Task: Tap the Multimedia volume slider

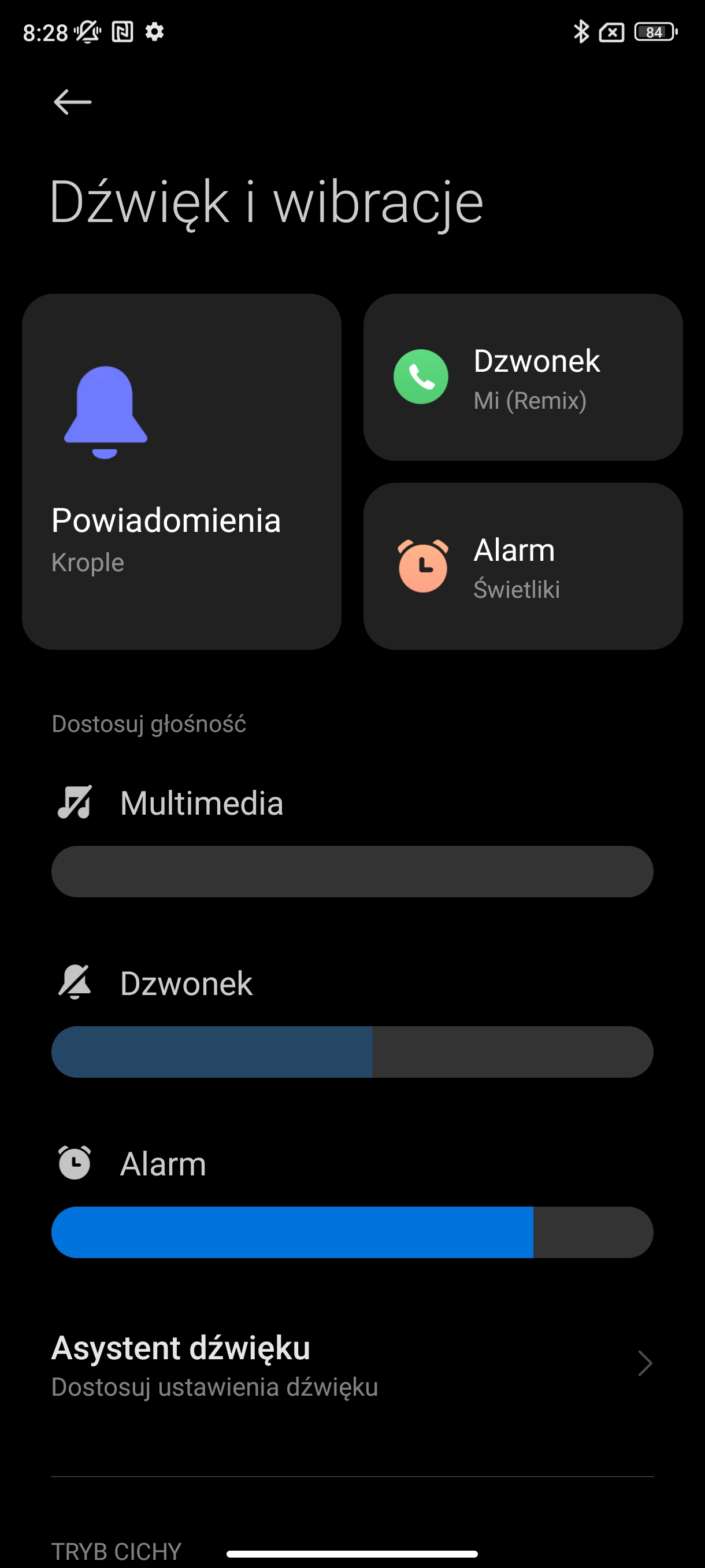Action: [x=352, y=872]
